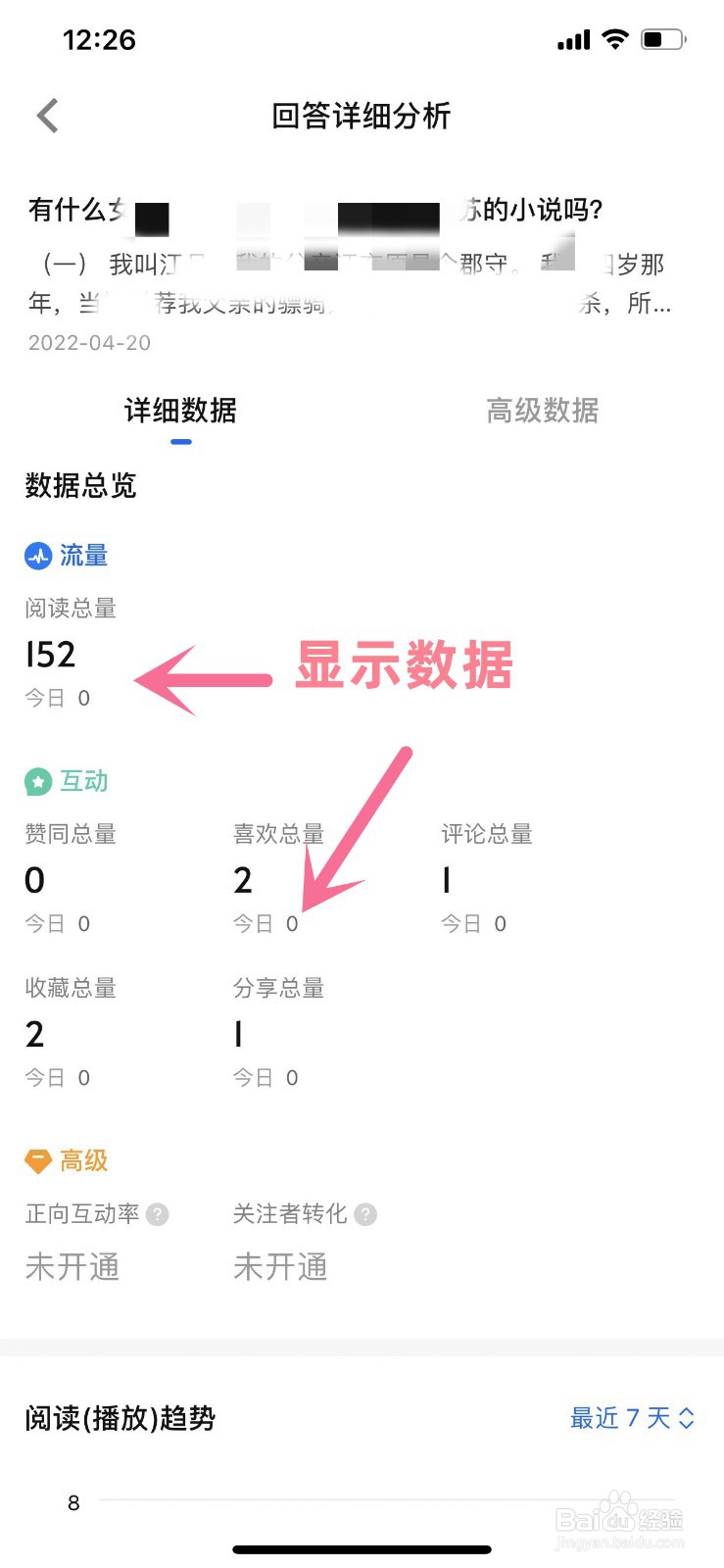724x1568 pixels.
Task: Click the blue 流量 traffic icon
Action: click(x=38, y=556)
